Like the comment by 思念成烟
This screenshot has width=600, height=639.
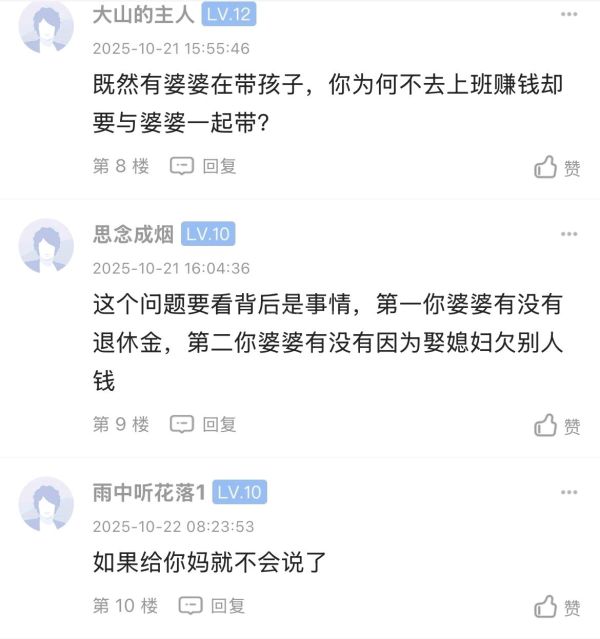(x=556, y=425)
